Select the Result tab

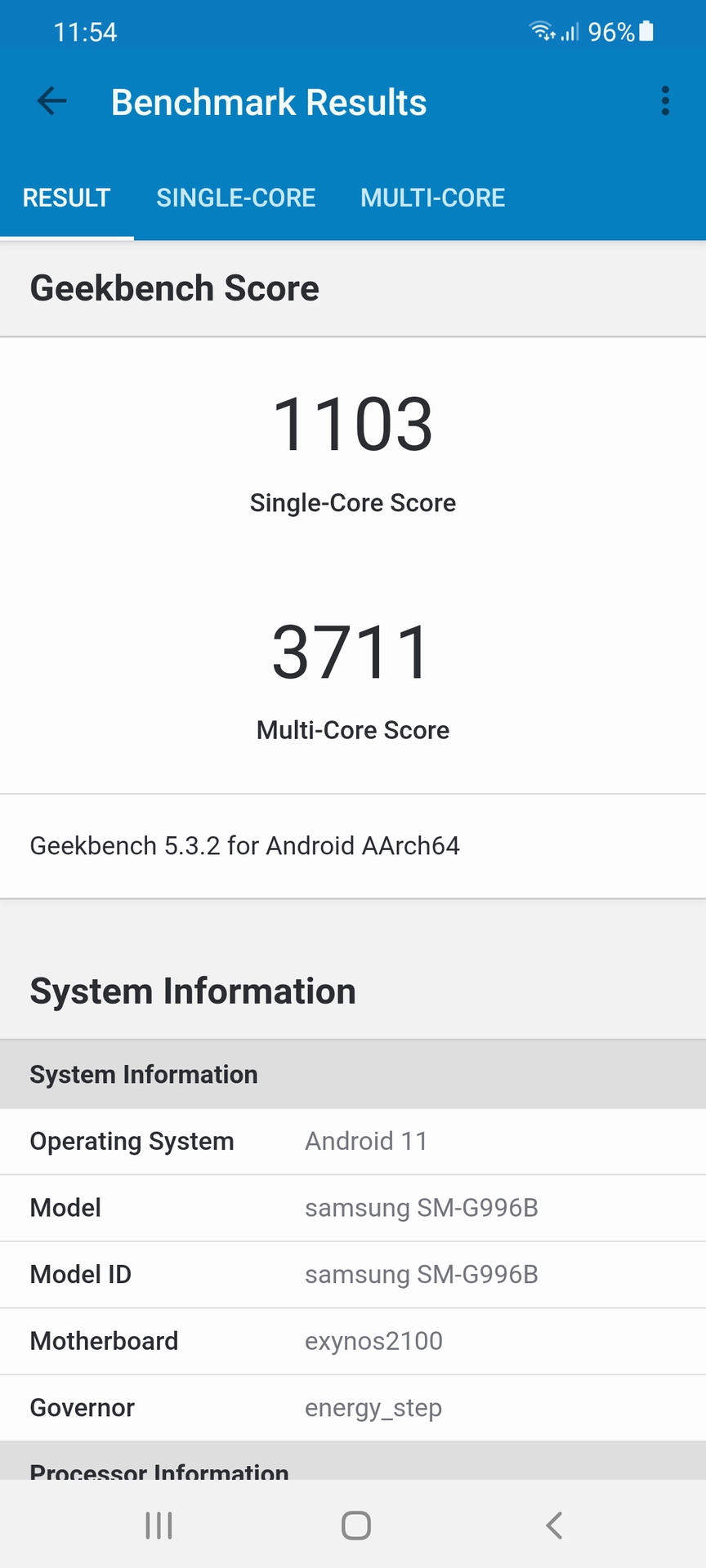66,198
